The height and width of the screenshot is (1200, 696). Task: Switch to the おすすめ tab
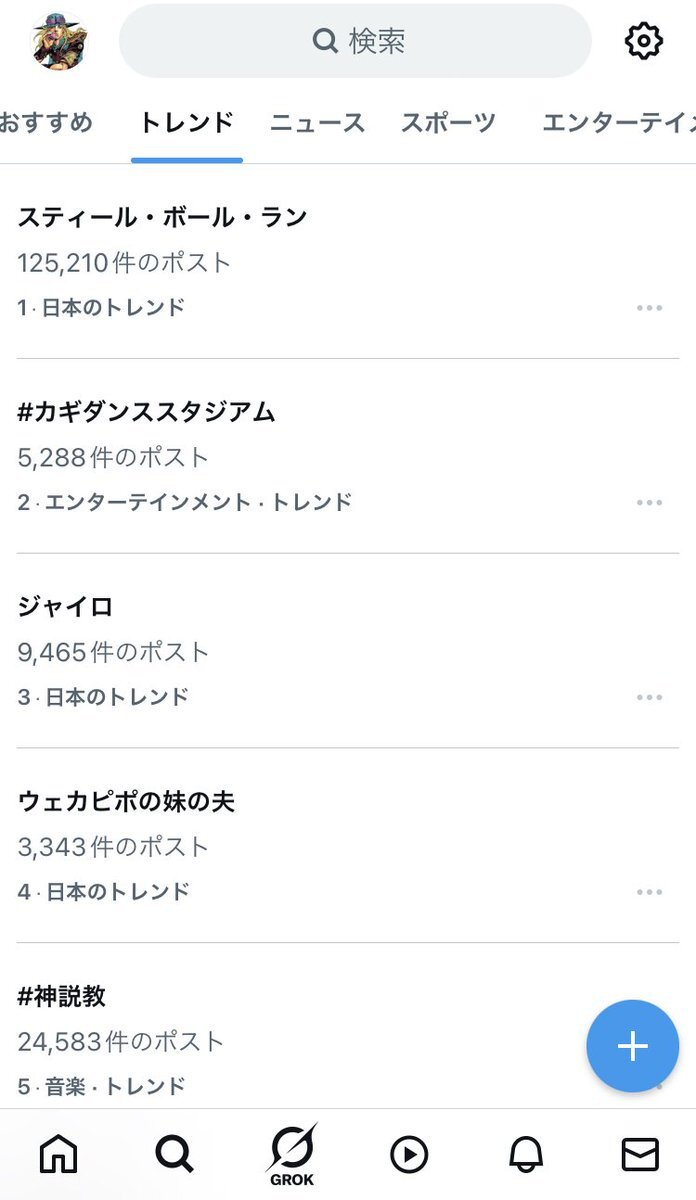point(44,123)
